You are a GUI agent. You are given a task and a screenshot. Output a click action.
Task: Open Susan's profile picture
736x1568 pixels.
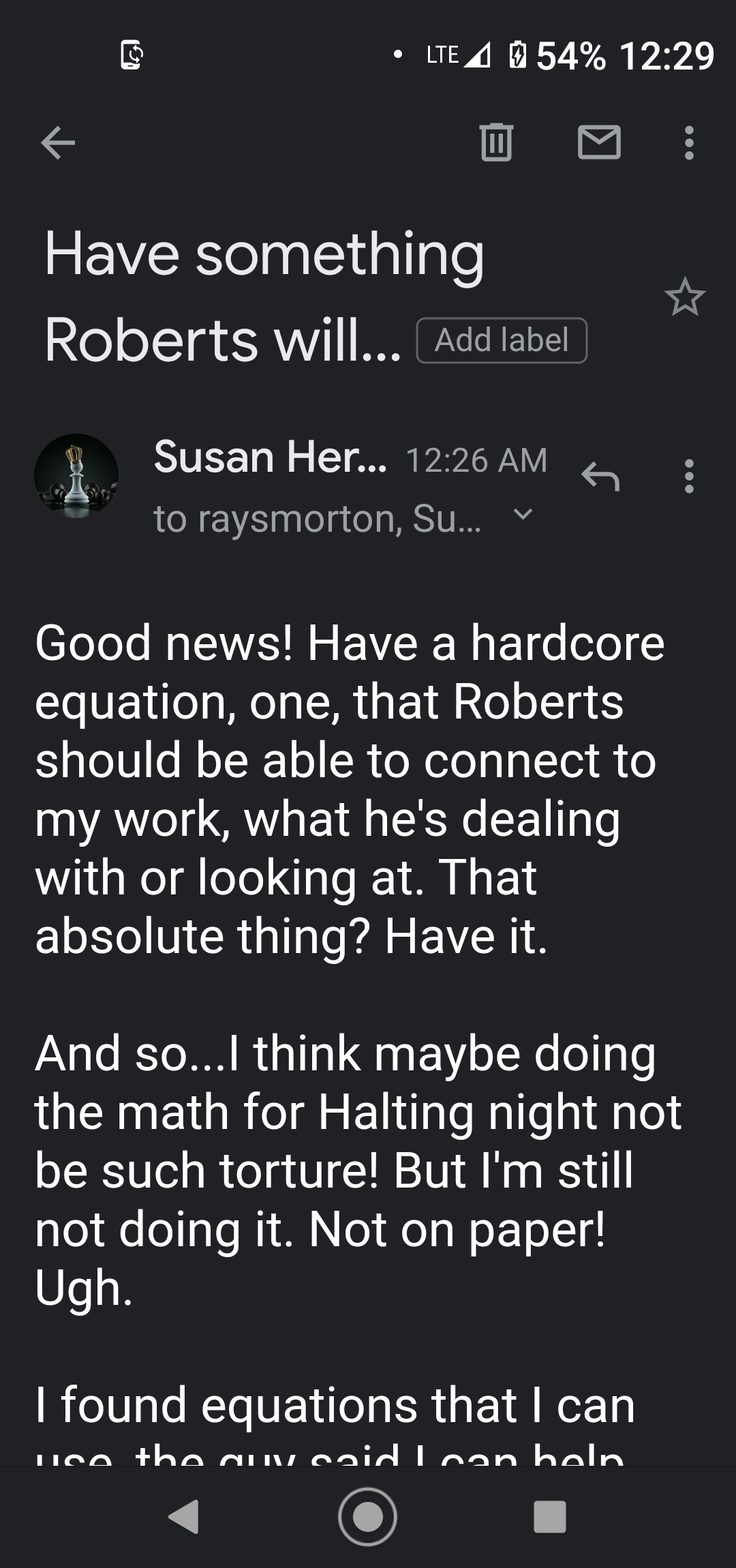click(76, 476)
